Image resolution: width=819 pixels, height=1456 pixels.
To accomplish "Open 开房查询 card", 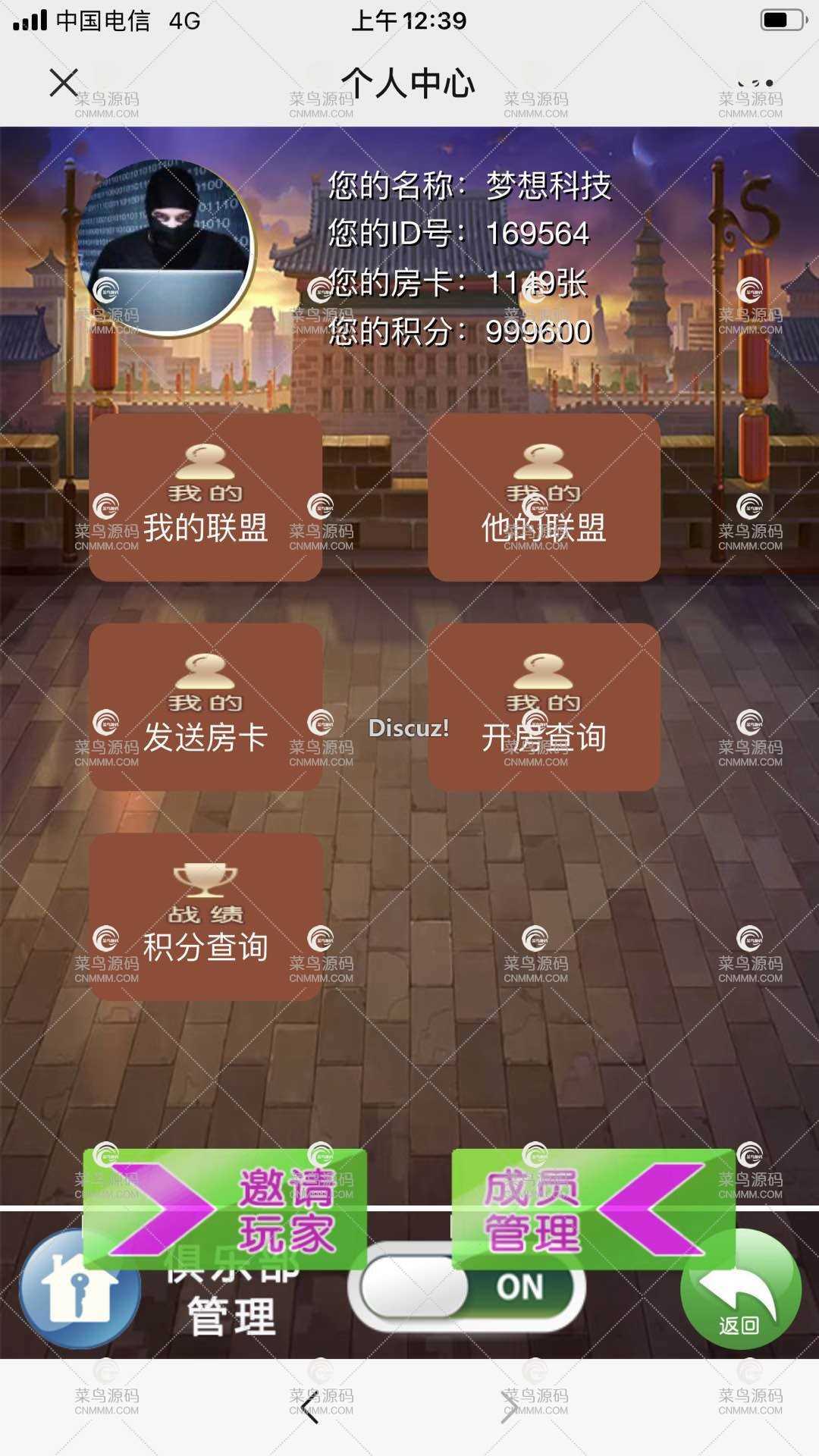I will coord(544,707).
